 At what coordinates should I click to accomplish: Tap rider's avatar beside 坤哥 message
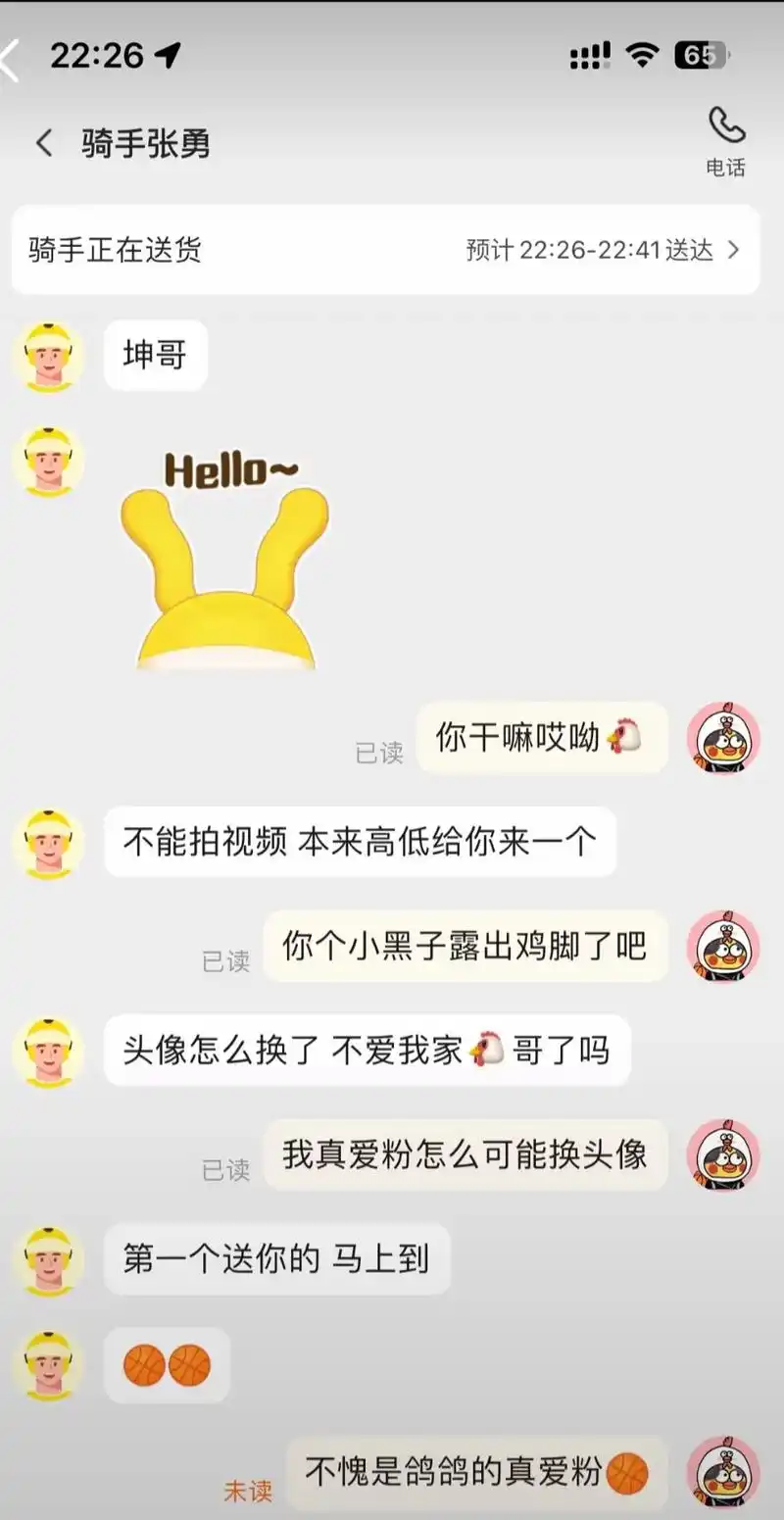(48, 356)
